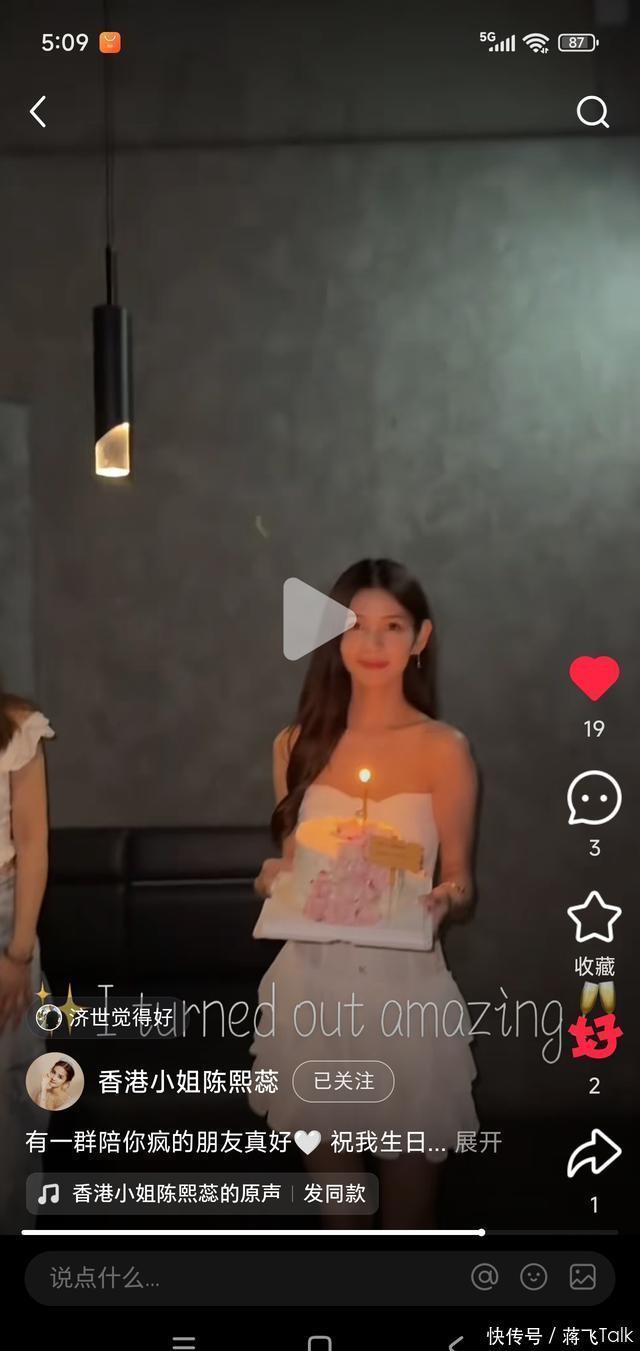The width and height of the screenshot is (640, 1351).
Task: Like the video with heart icon
Action: point(594,679)
